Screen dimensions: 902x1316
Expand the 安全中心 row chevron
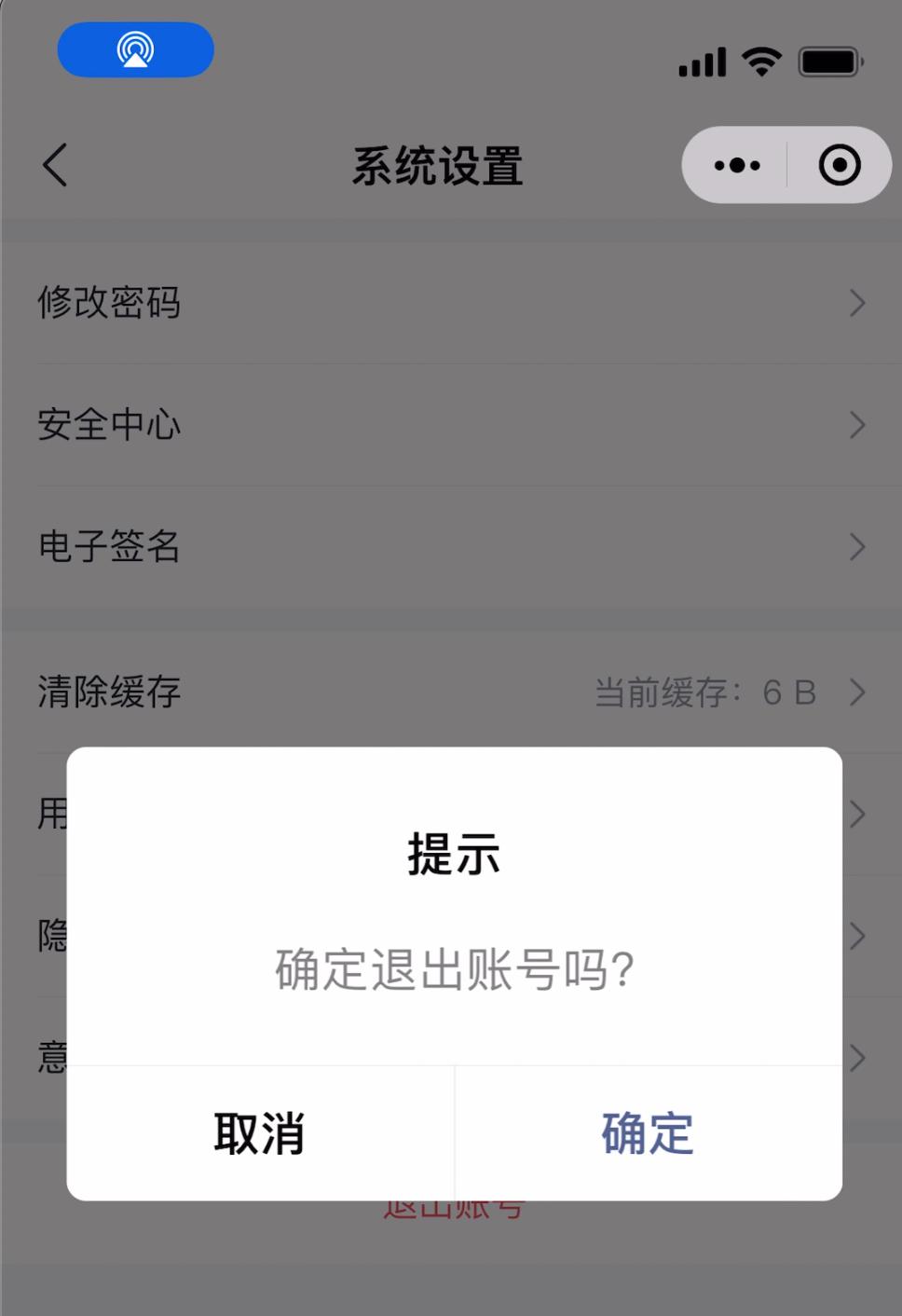click(x=856, y=425)
